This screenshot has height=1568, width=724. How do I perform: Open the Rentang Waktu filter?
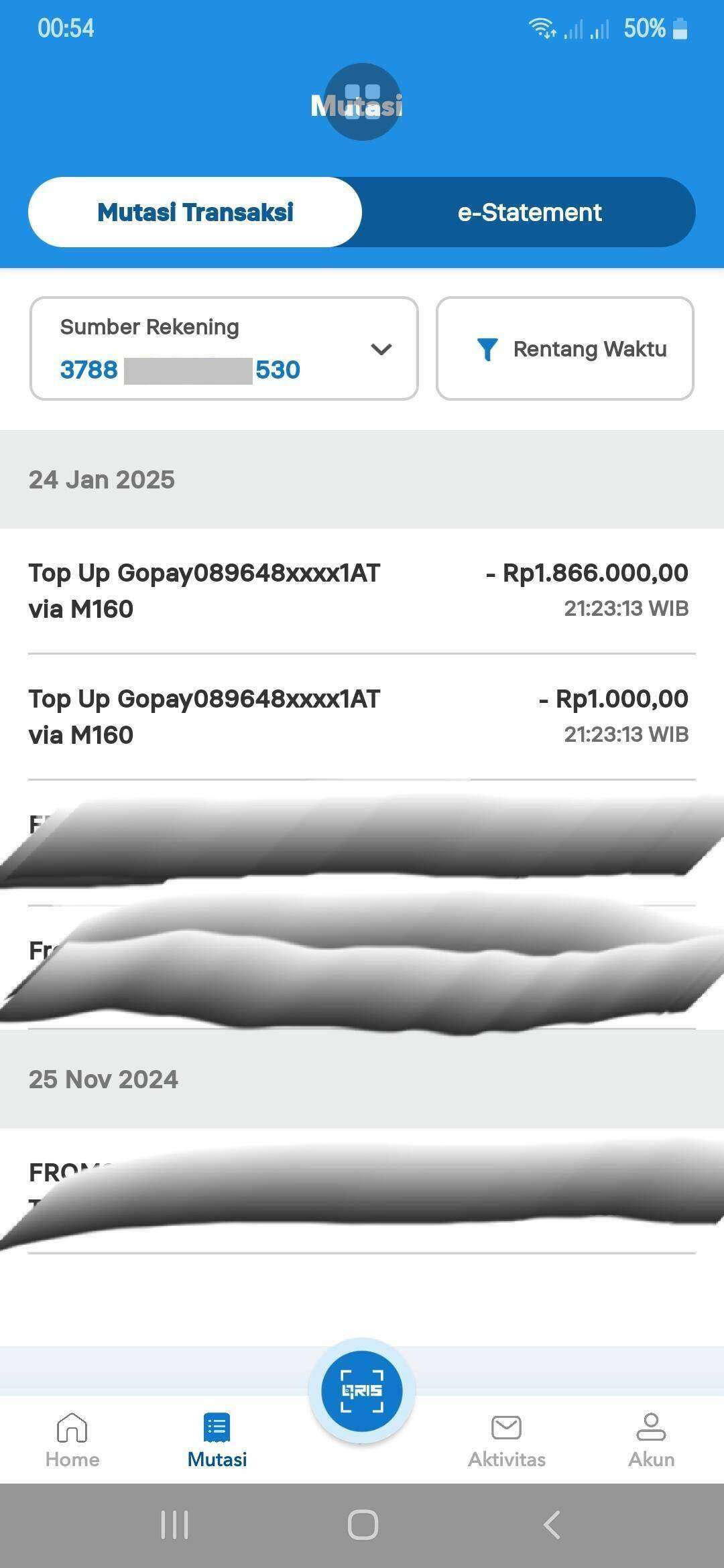pyautogui.click(x=564, y=348)
